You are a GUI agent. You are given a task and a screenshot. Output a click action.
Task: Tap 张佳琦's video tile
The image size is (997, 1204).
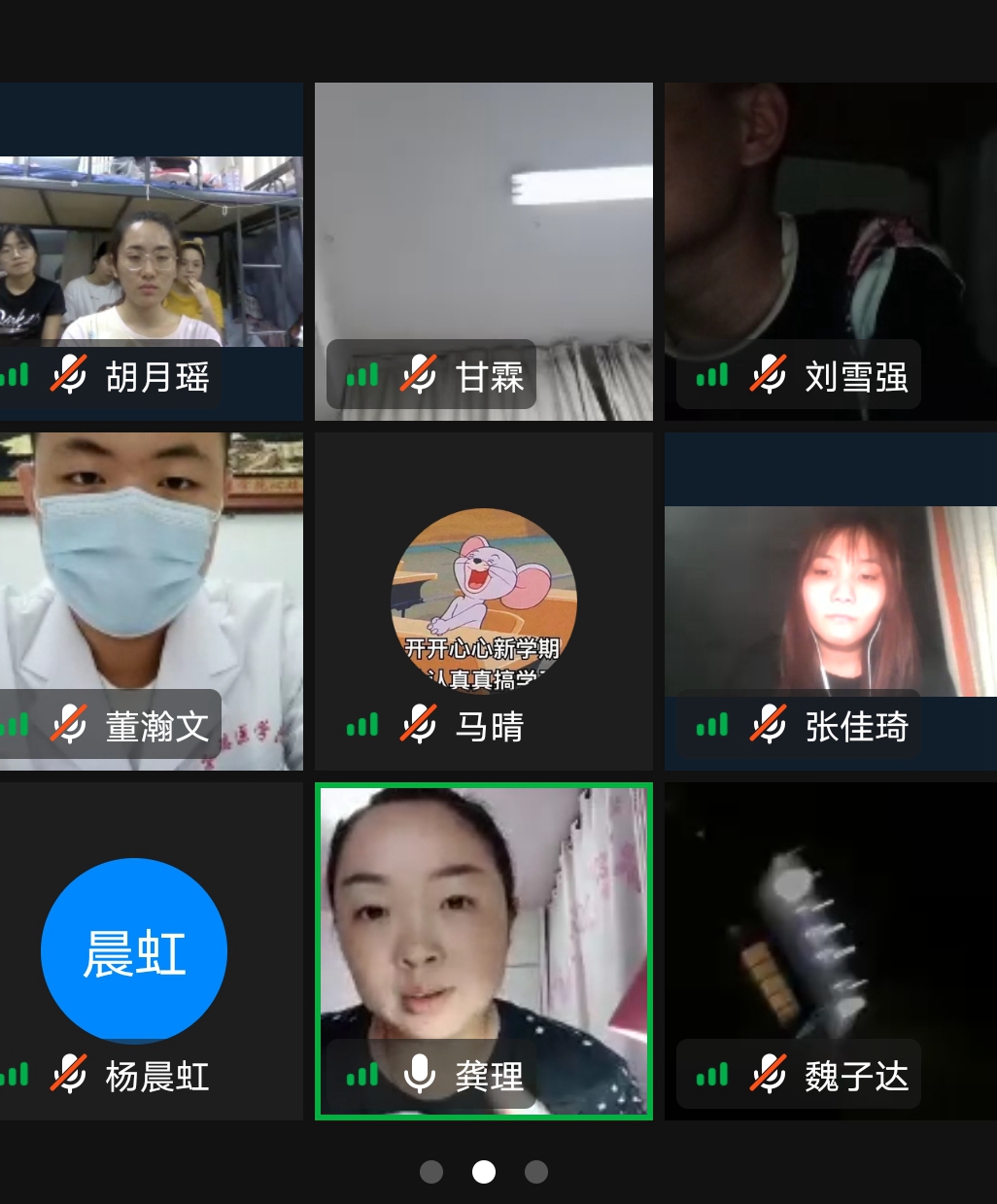point(831,601)
